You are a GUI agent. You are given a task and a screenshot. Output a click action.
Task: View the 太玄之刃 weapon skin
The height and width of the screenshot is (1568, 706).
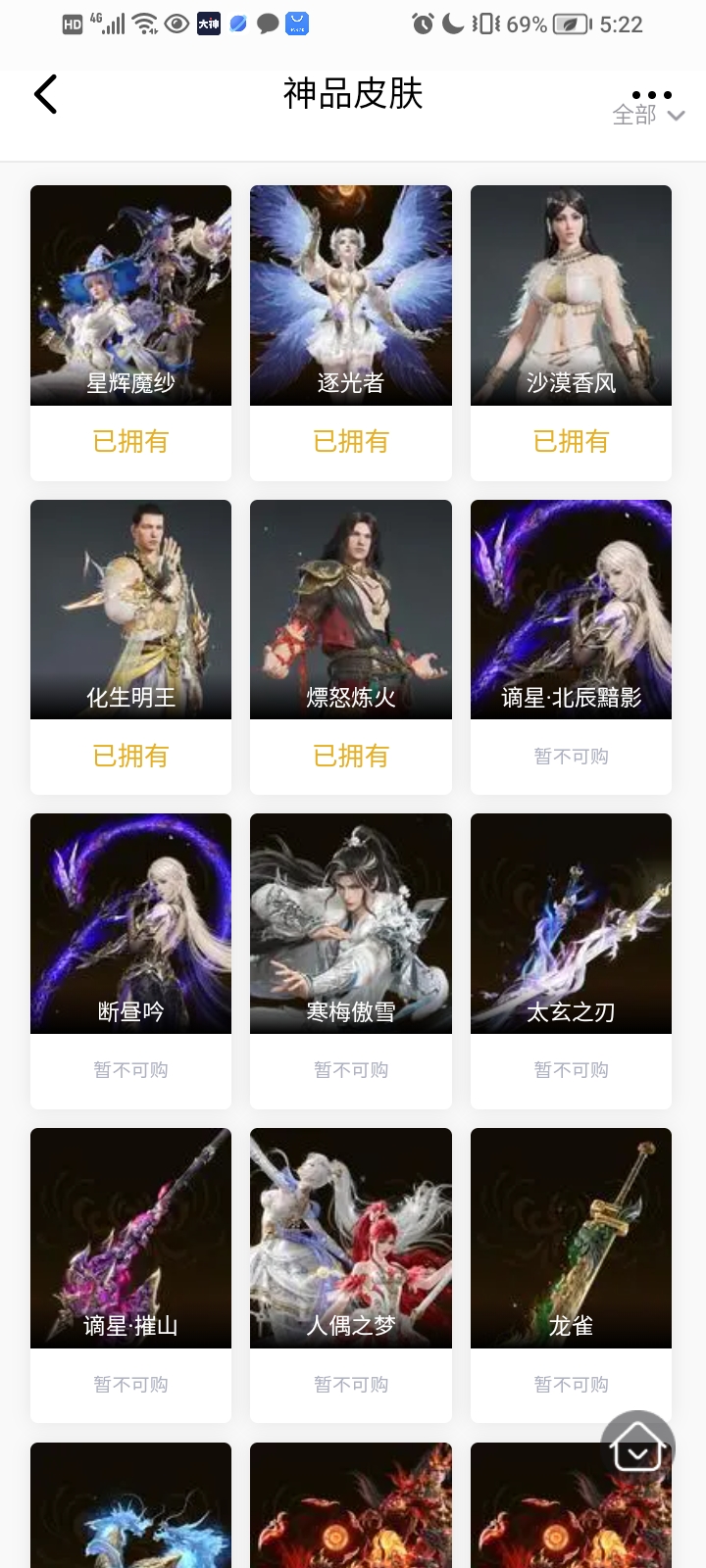[571, 924]
